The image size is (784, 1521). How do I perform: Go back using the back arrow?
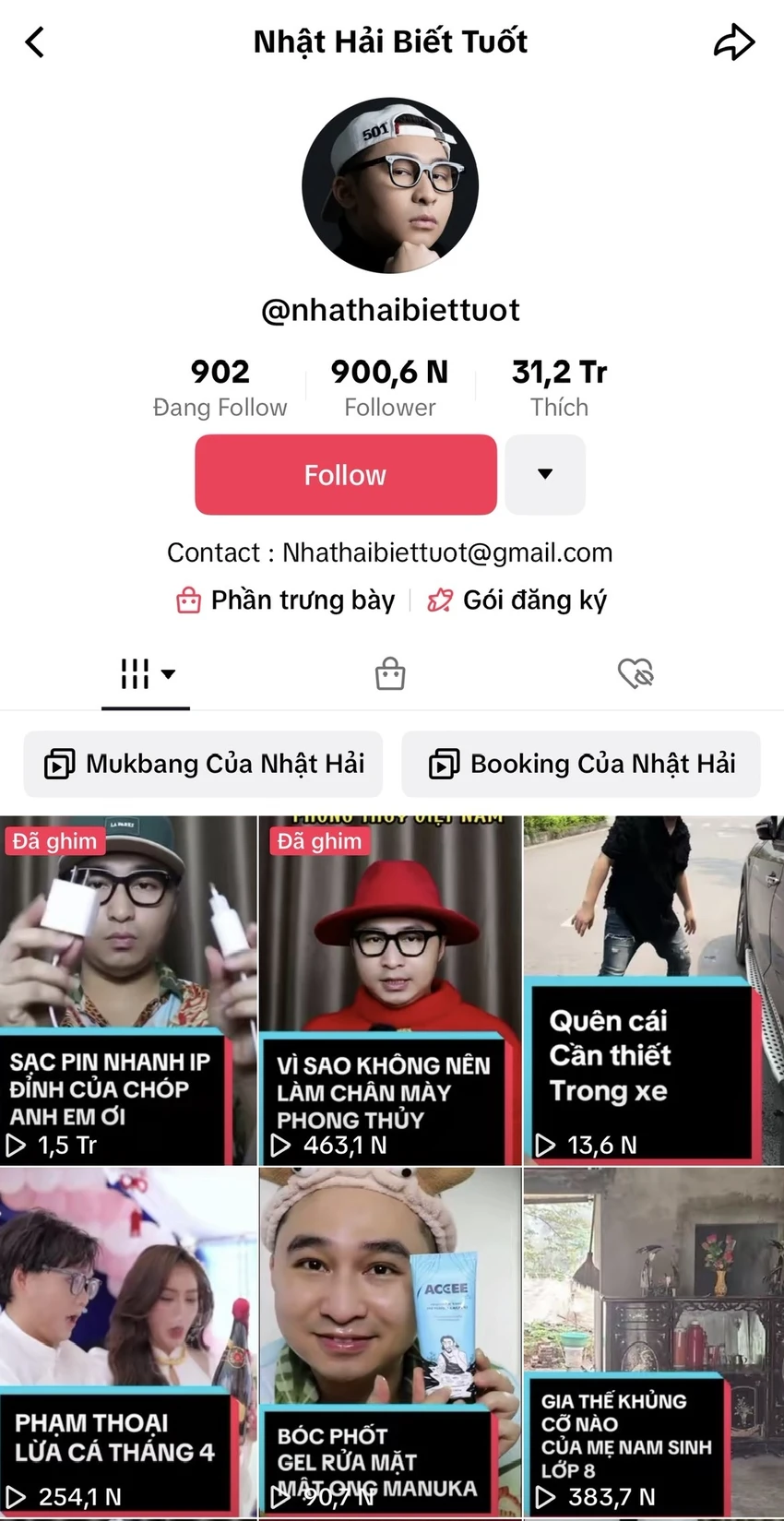(x=35, y=42)
